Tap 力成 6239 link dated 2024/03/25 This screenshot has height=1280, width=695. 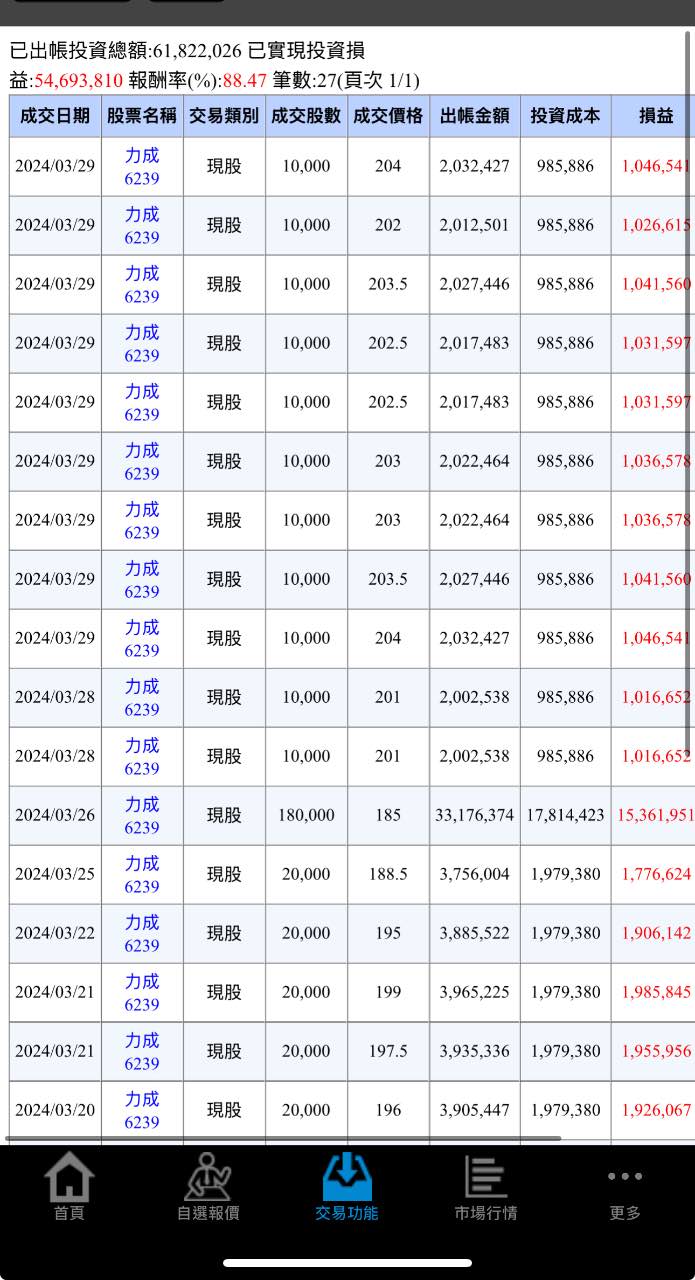pyautogui.click(x=142, y=874)
